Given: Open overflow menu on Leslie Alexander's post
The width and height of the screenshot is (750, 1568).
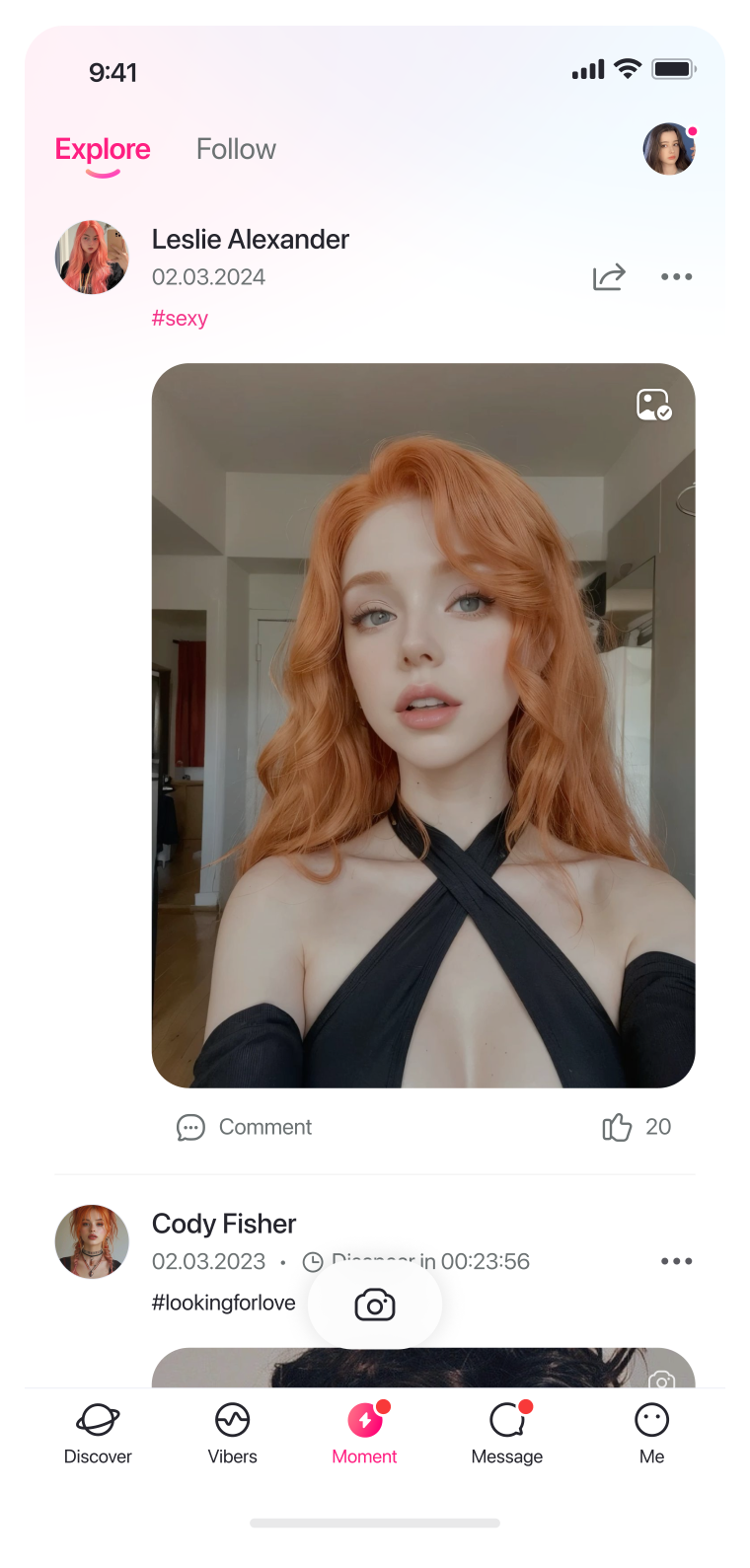Looking at the screenshot, I should [676, 277].
